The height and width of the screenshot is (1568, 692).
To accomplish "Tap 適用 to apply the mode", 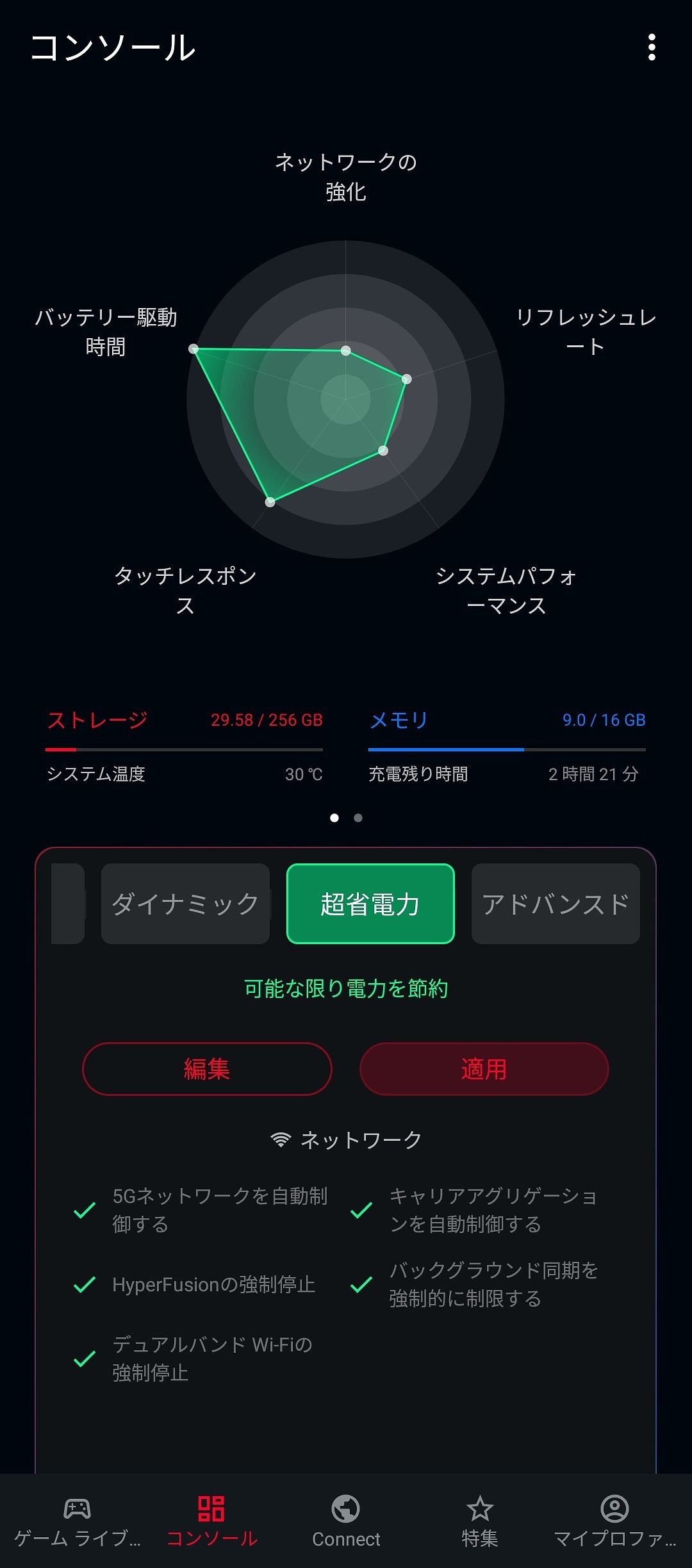I will click(484, 1069).
